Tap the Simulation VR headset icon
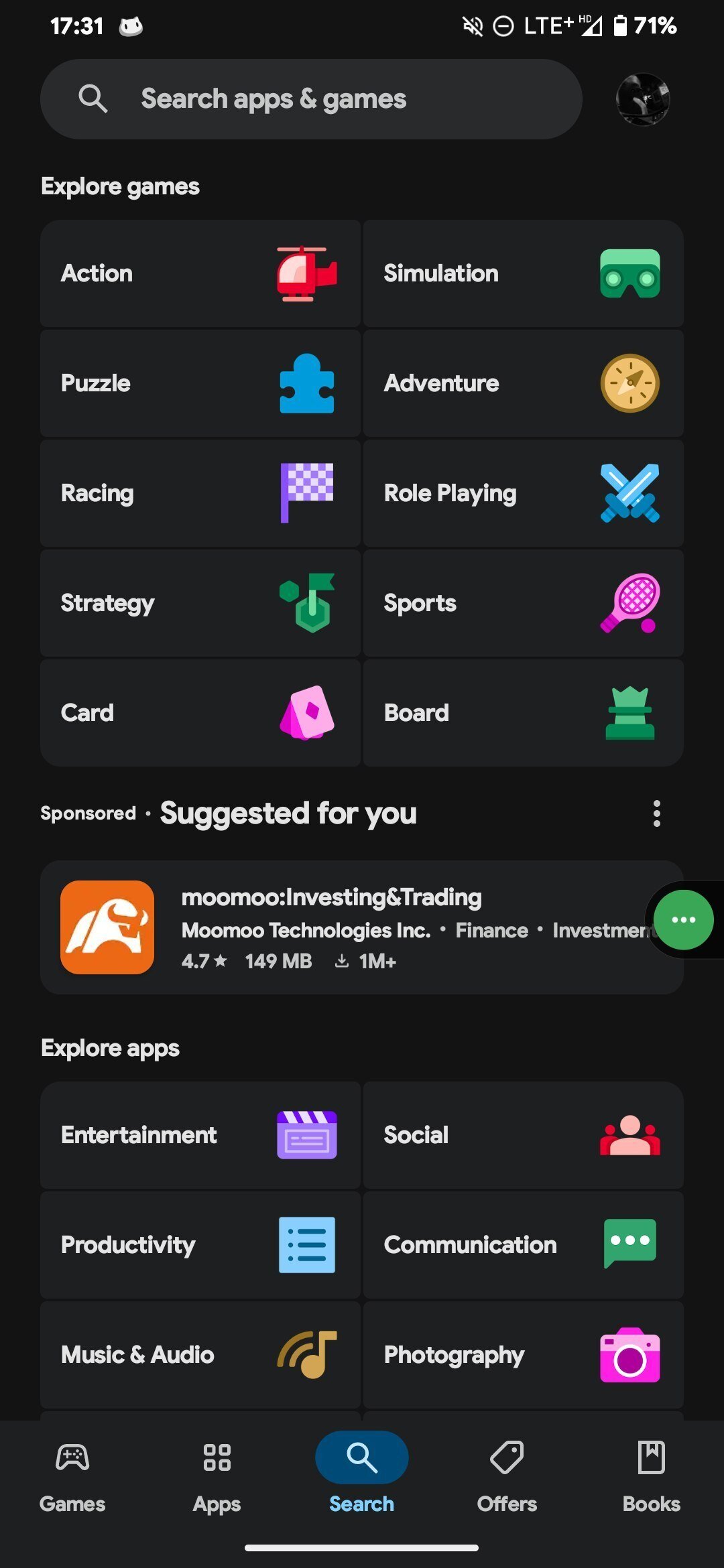This screenshot has width=724, height=1568. coord(630,273)
